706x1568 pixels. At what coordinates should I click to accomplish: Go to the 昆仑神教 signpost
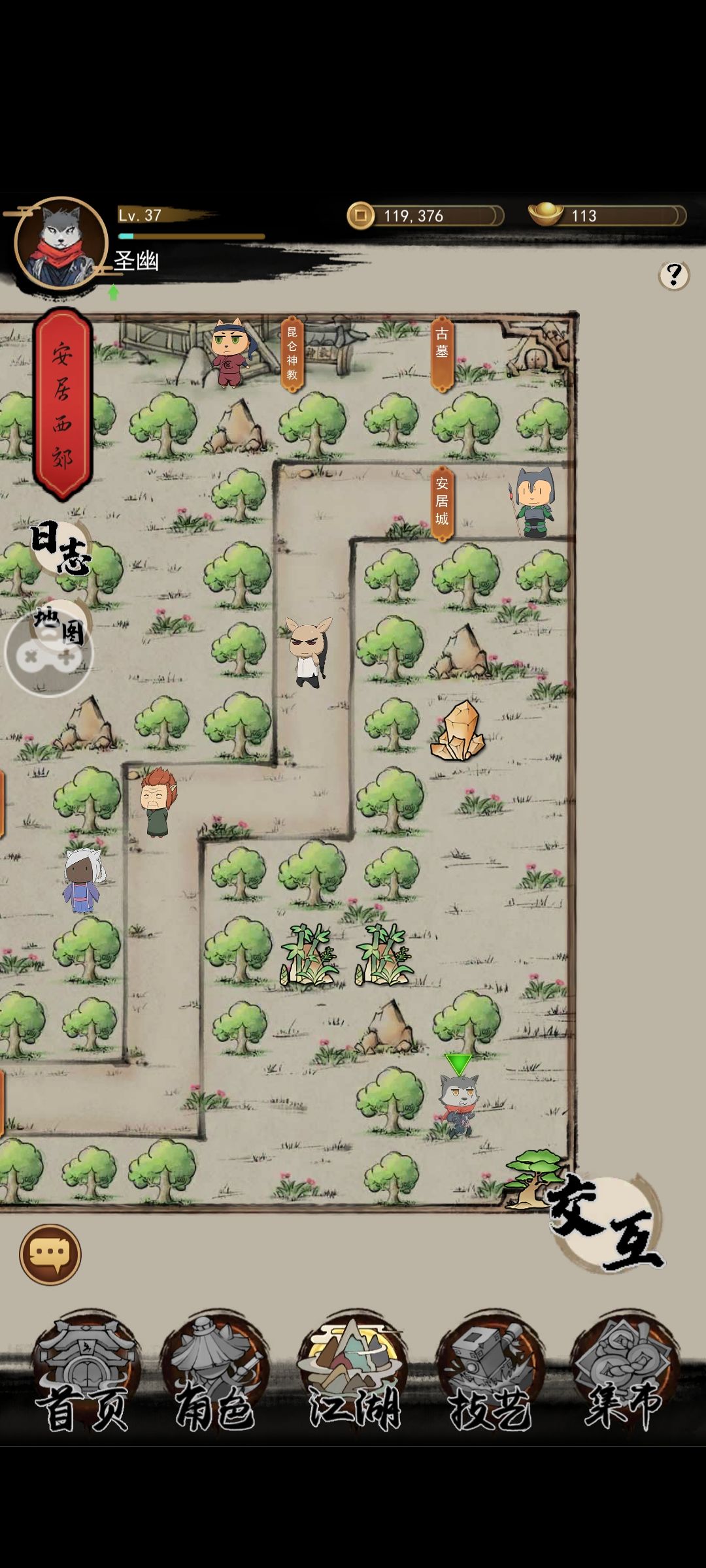(292, 353)
